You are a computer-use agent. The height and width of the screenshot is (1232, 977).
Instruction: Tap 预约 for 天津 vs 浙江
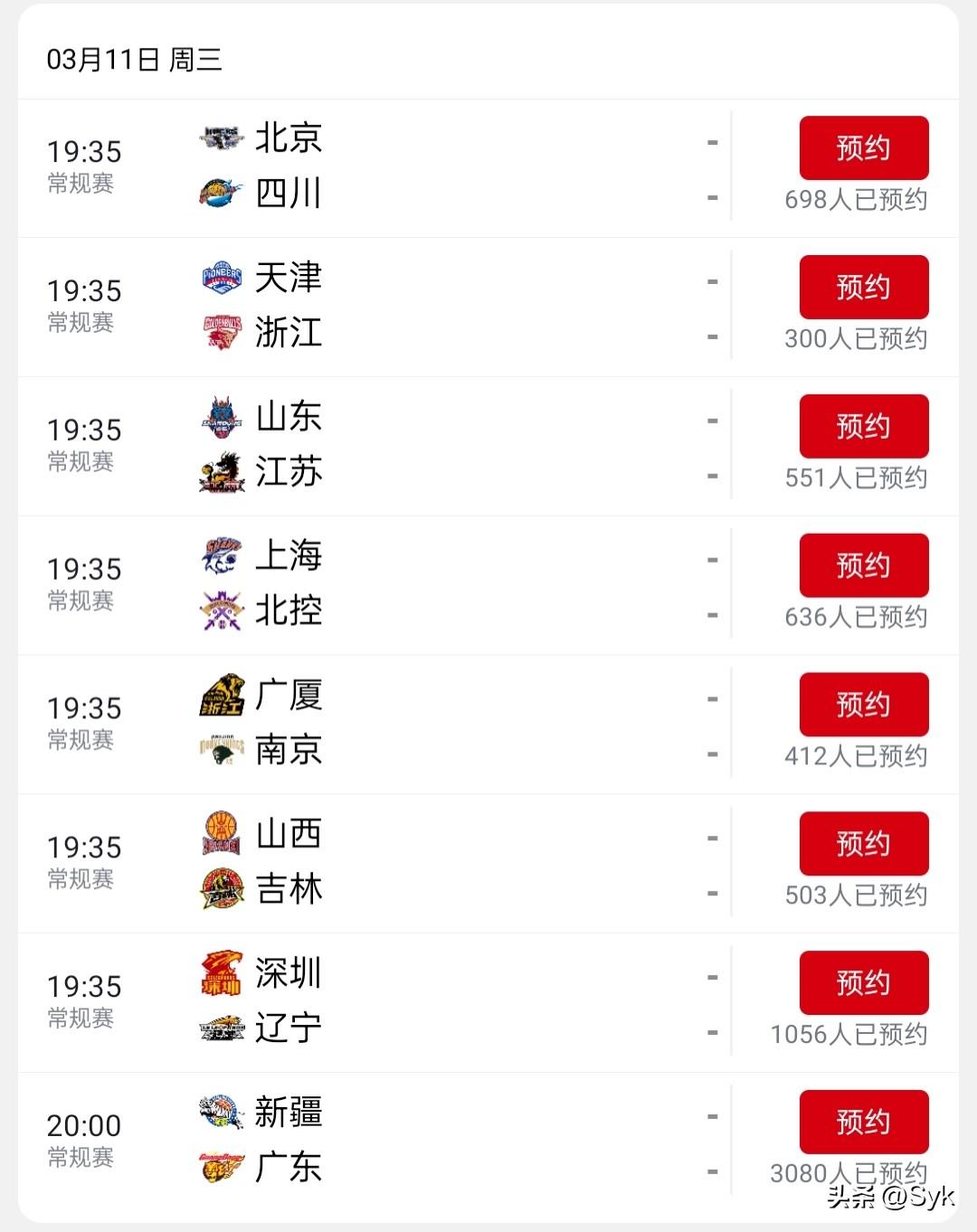click(x=864, y=287)
